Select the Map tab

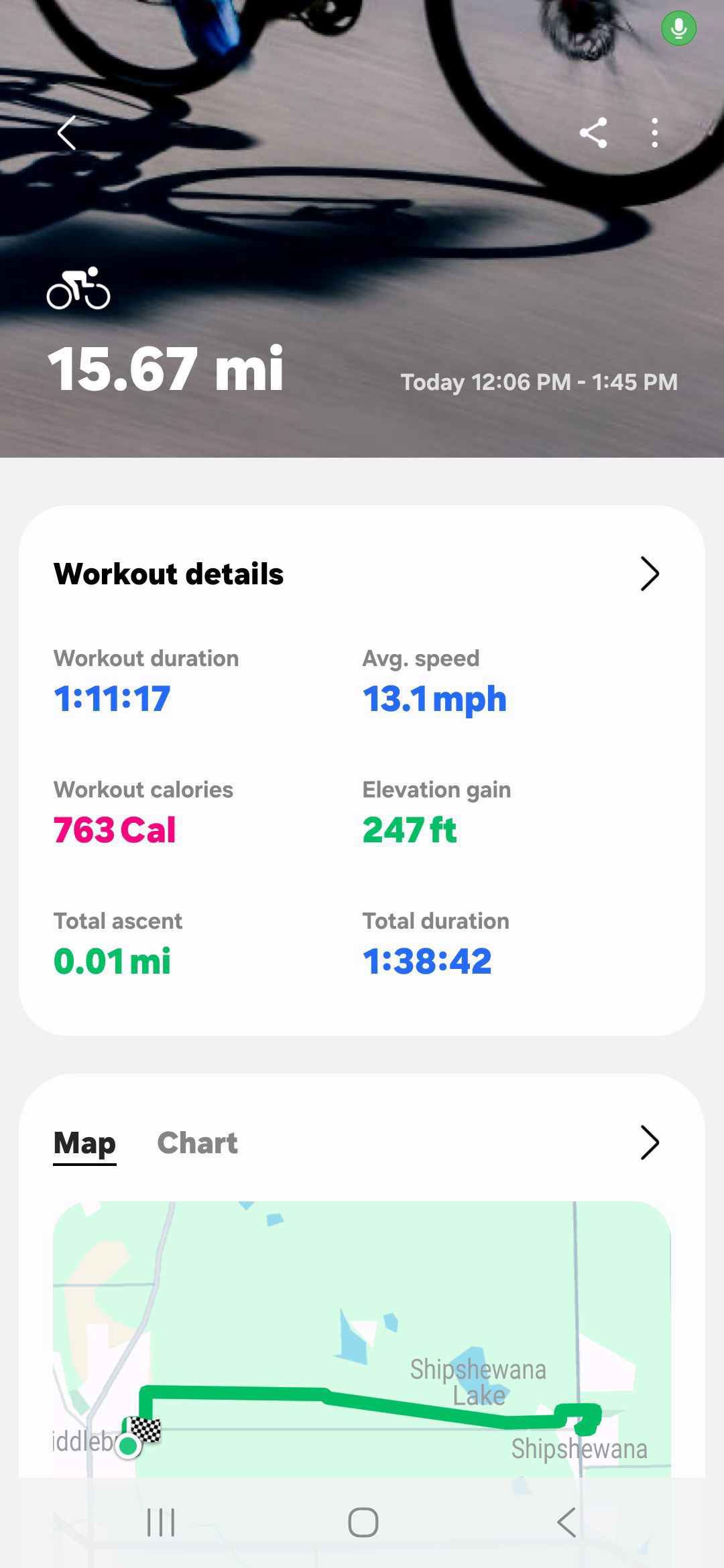84,1143
